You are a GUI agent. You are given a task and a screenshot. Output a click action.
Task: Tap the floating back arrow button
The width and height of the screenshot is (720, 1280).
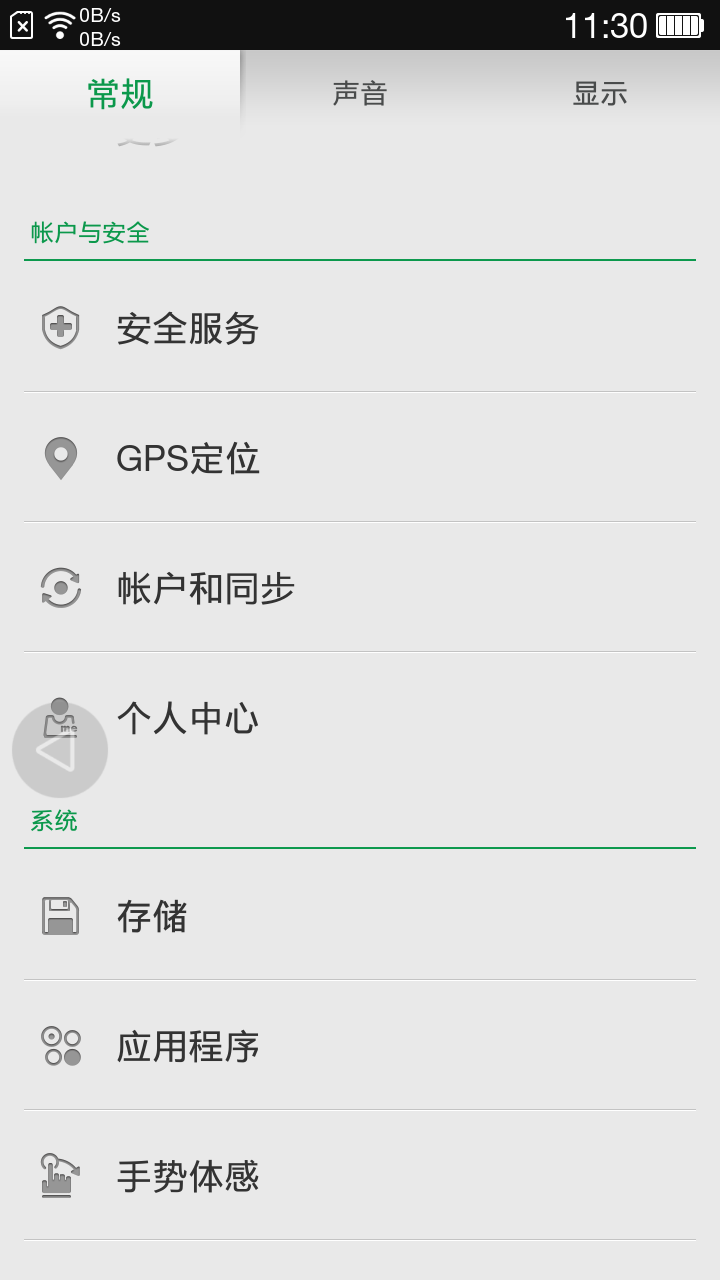pos(60,750)
